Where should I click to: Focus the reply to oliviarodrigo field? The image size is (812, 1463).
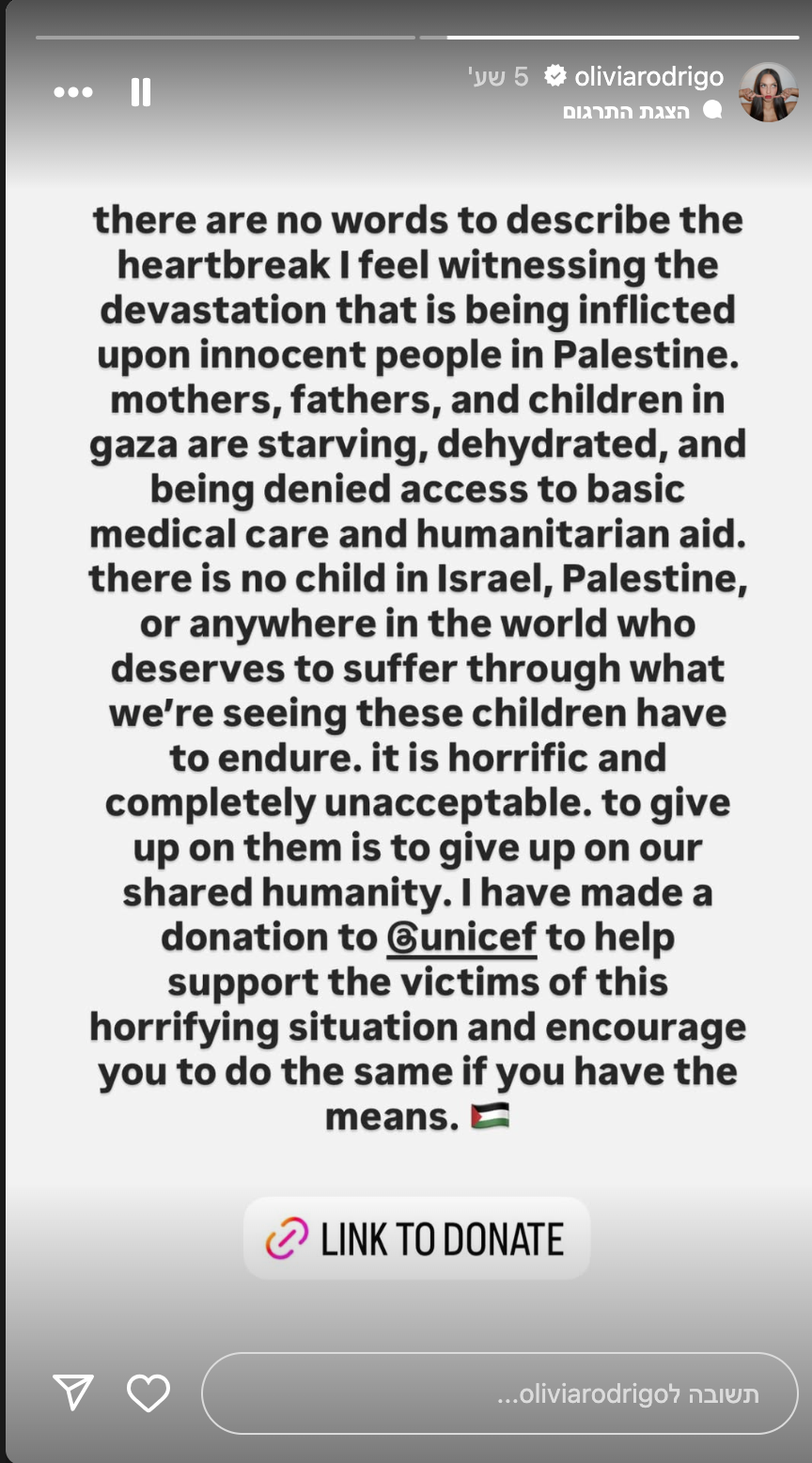499,1393
